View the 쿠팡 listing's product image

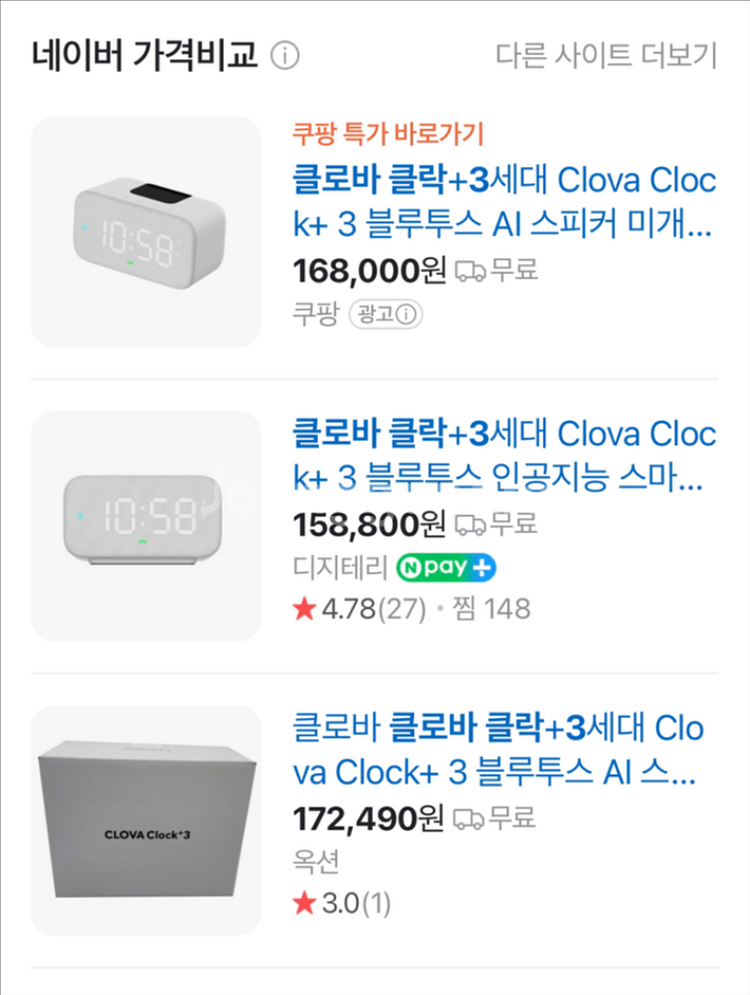pos(146,232)
